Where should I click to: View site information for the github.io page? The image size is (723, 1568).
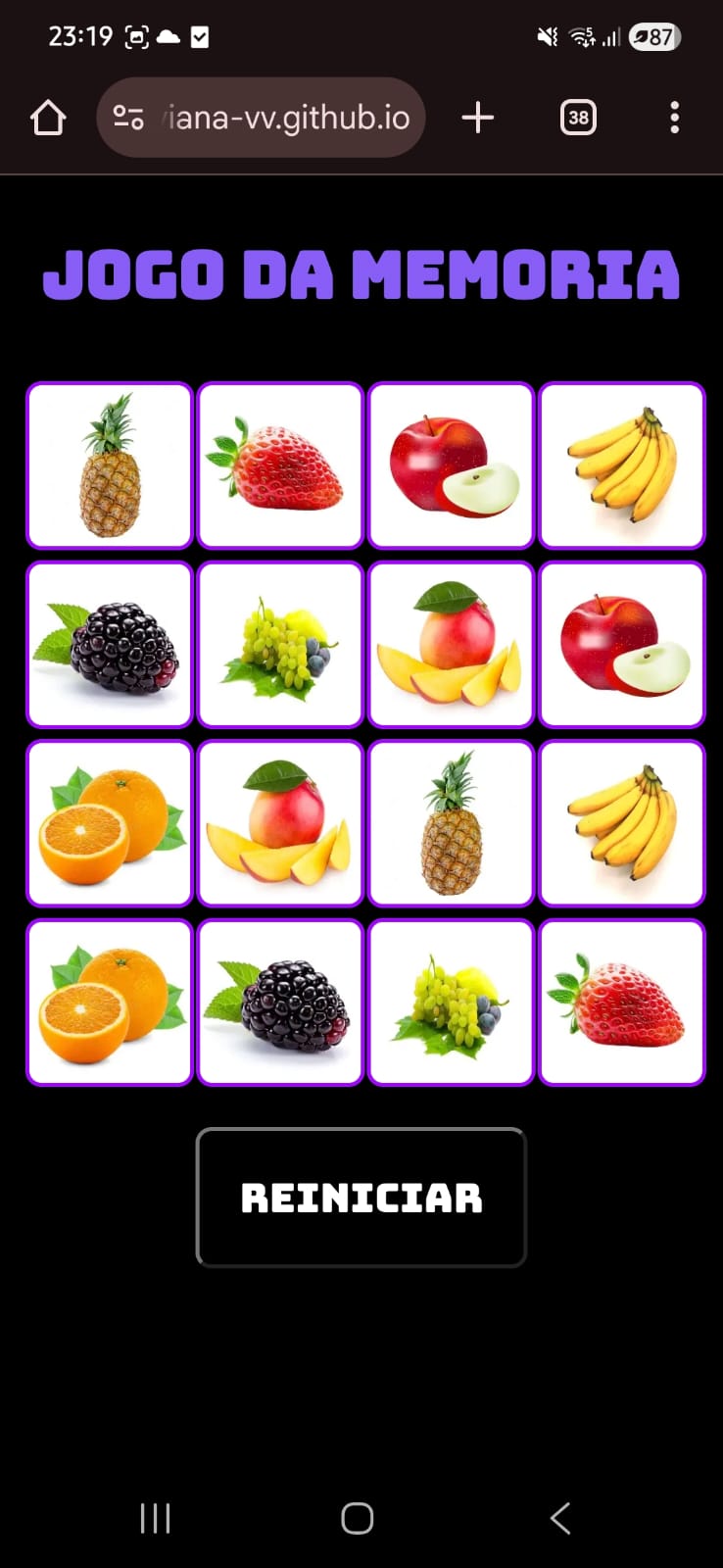pos(128,119)
